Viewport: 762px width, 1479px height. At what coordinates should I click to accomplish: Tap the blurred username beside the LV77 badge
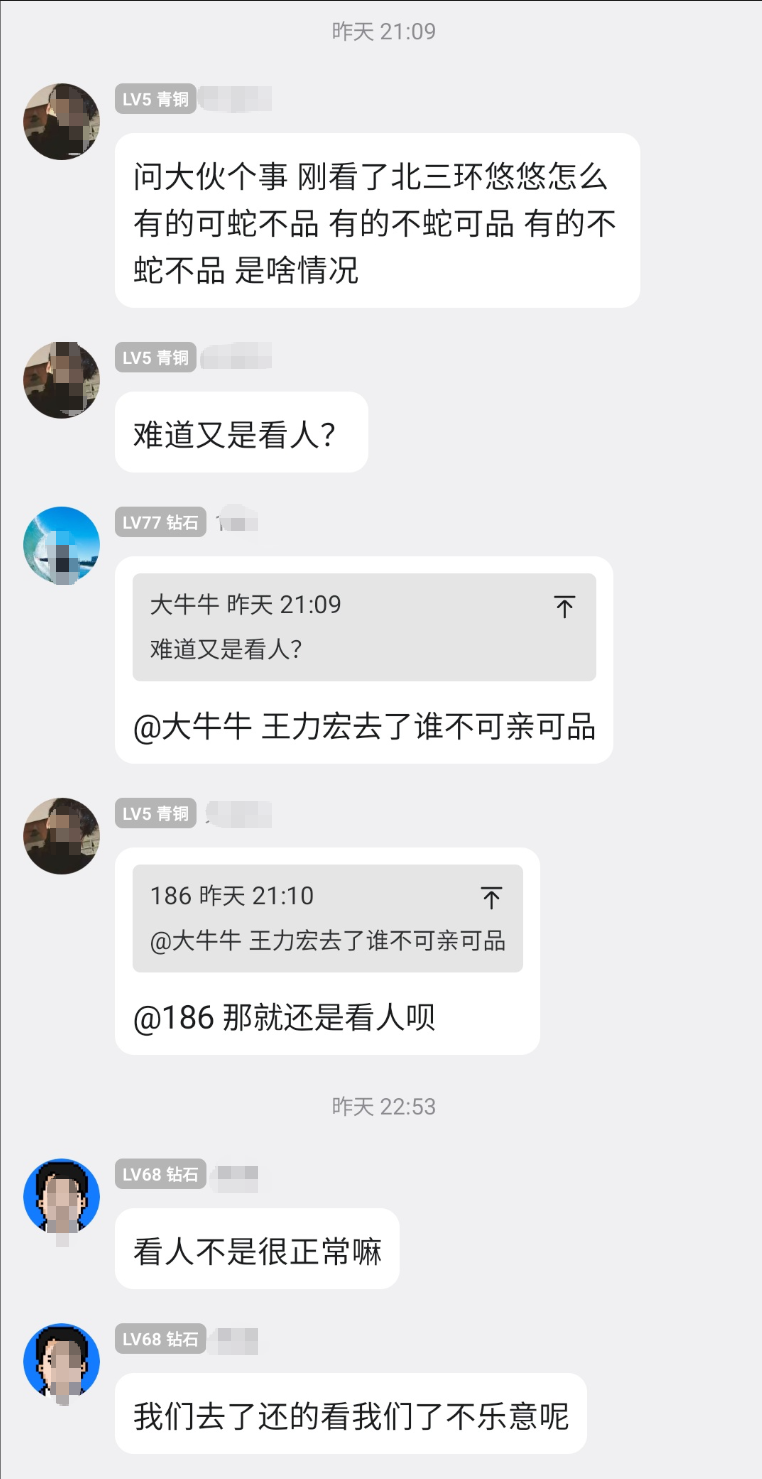pyautogui.click(x=236, y=522)
